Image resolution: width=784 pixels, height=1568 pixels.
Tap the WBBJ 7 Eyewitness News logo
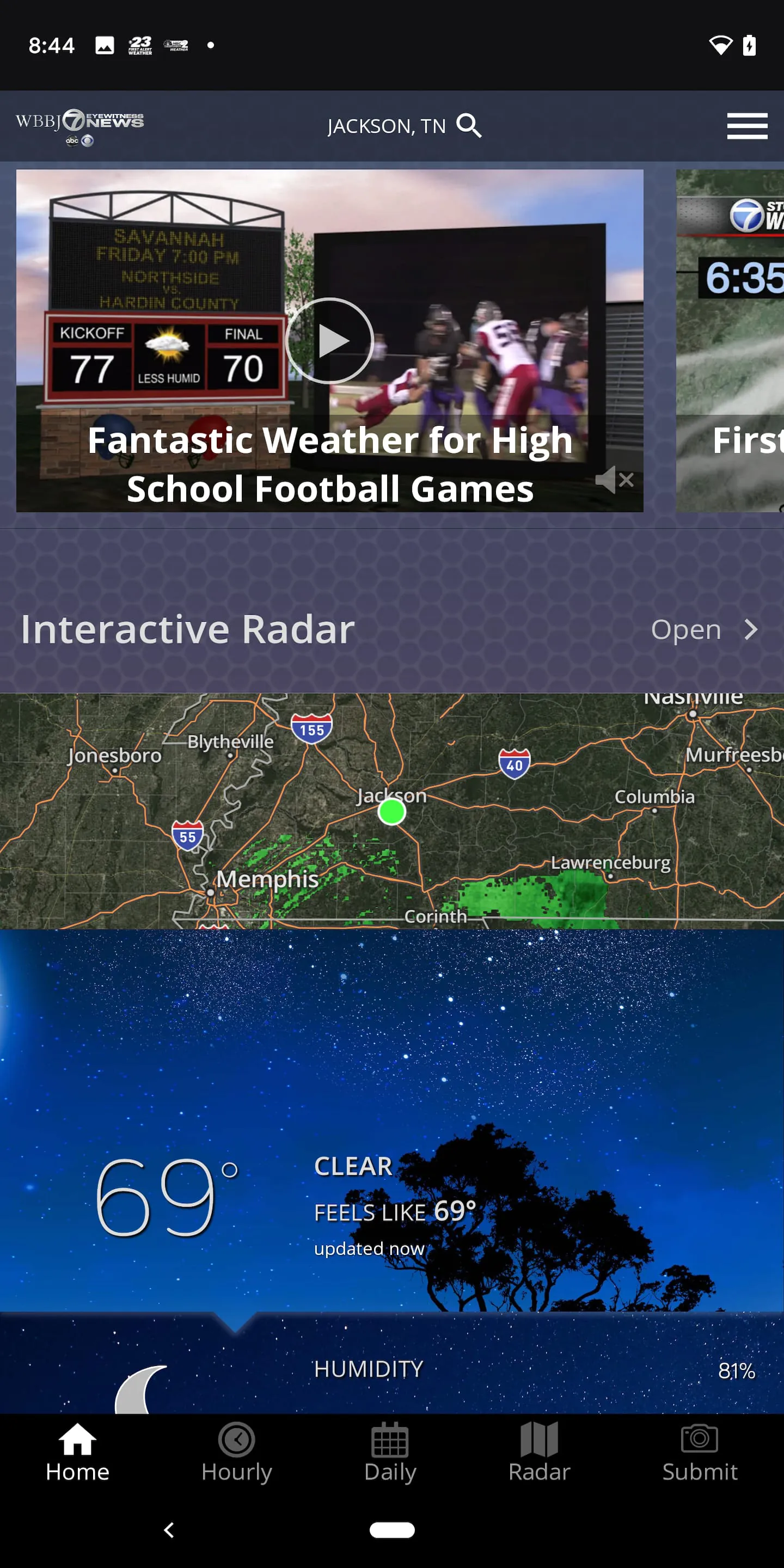pos(79,126)
